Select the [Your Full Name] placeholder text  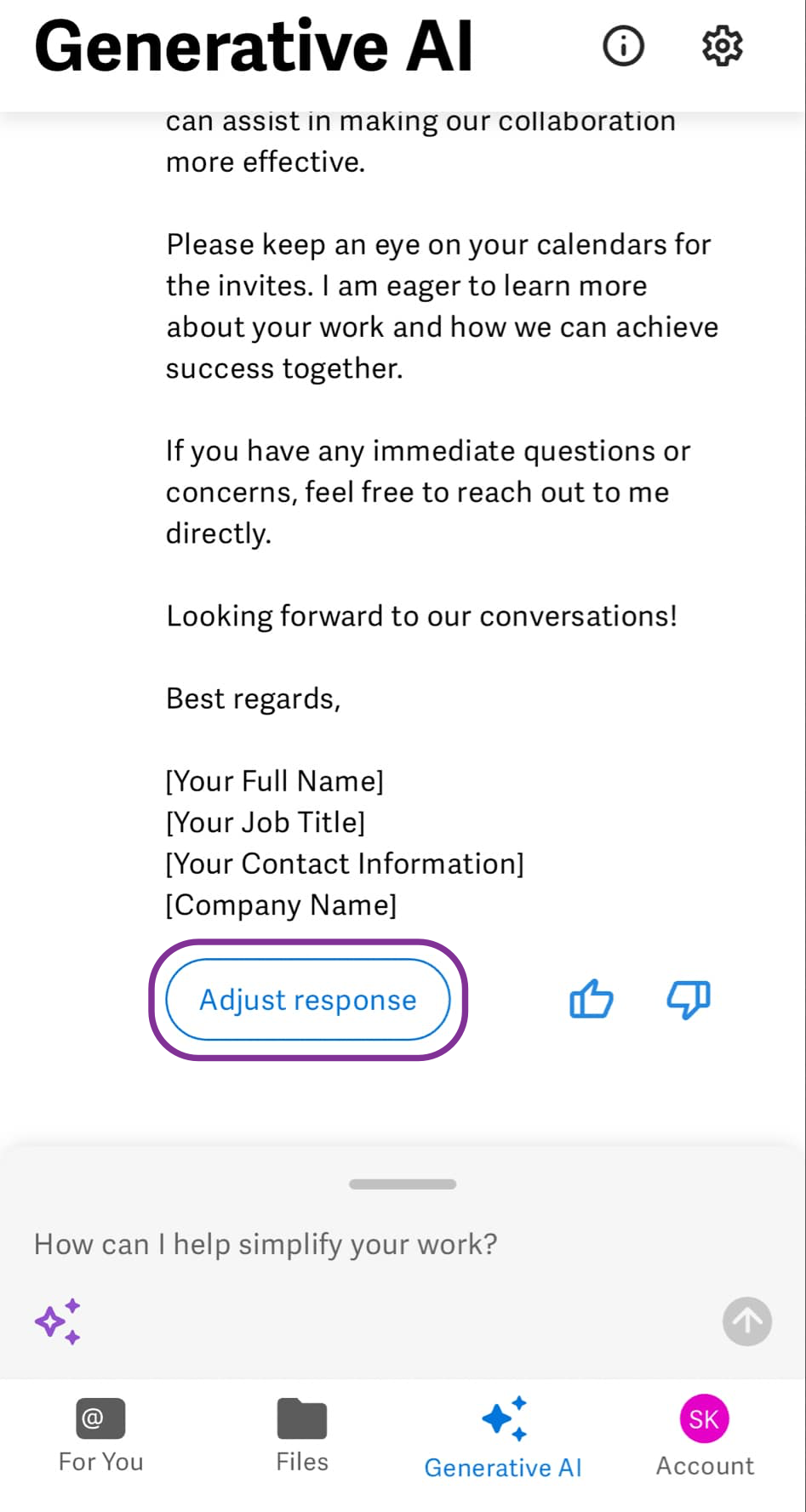pyautogui.click(x=274, y=780)
